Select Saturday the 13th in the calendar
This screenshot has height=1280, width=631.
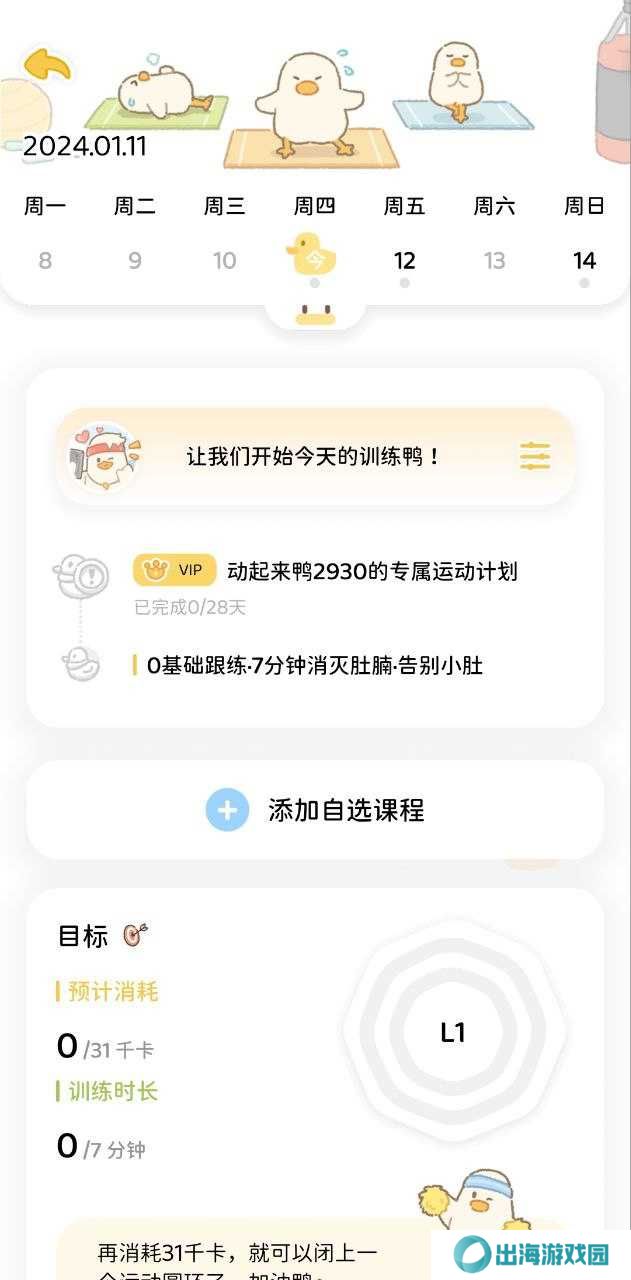(x=495, y=261)
